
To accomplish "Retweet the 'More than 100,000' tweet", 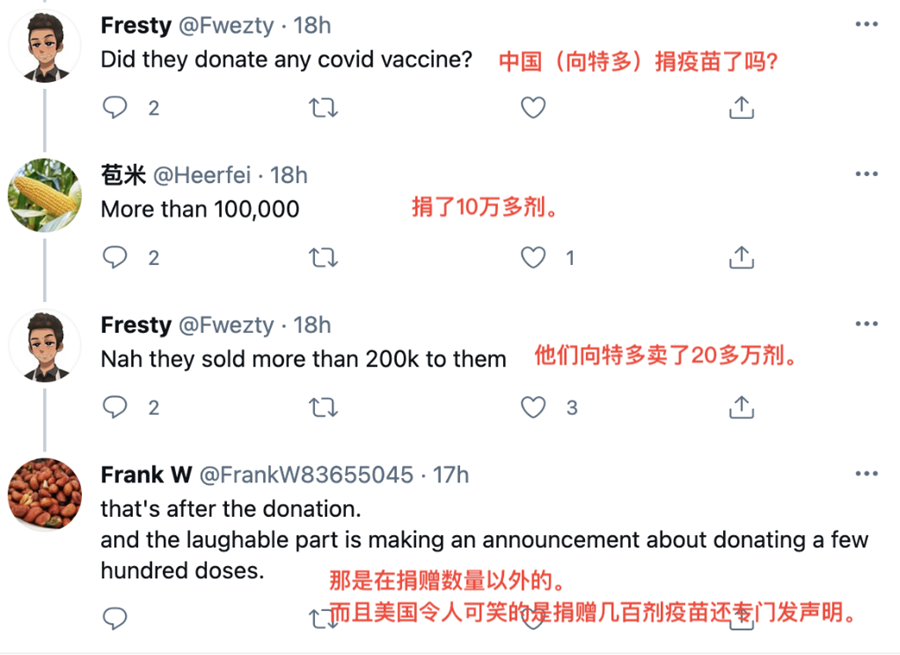I will tap(324, 257).
